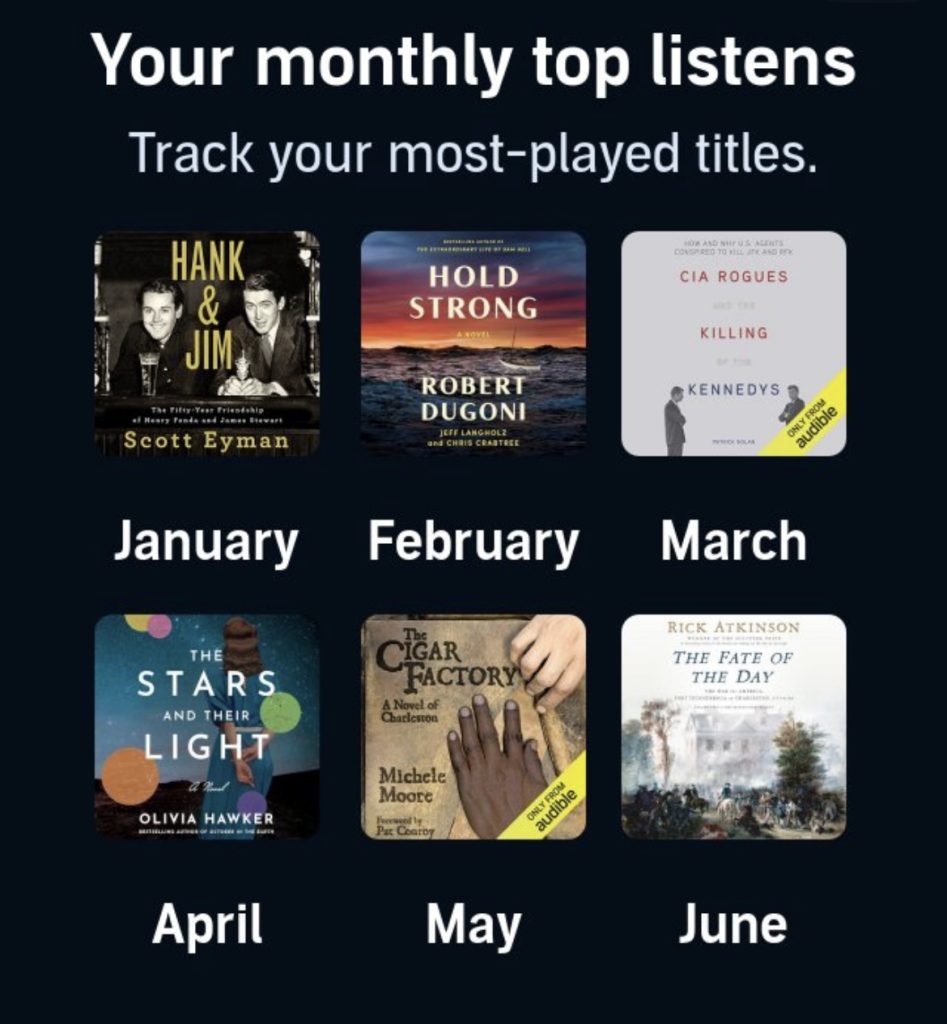
Task: Tap The Cigar Factory cover
Action: [x=473, y=727]
